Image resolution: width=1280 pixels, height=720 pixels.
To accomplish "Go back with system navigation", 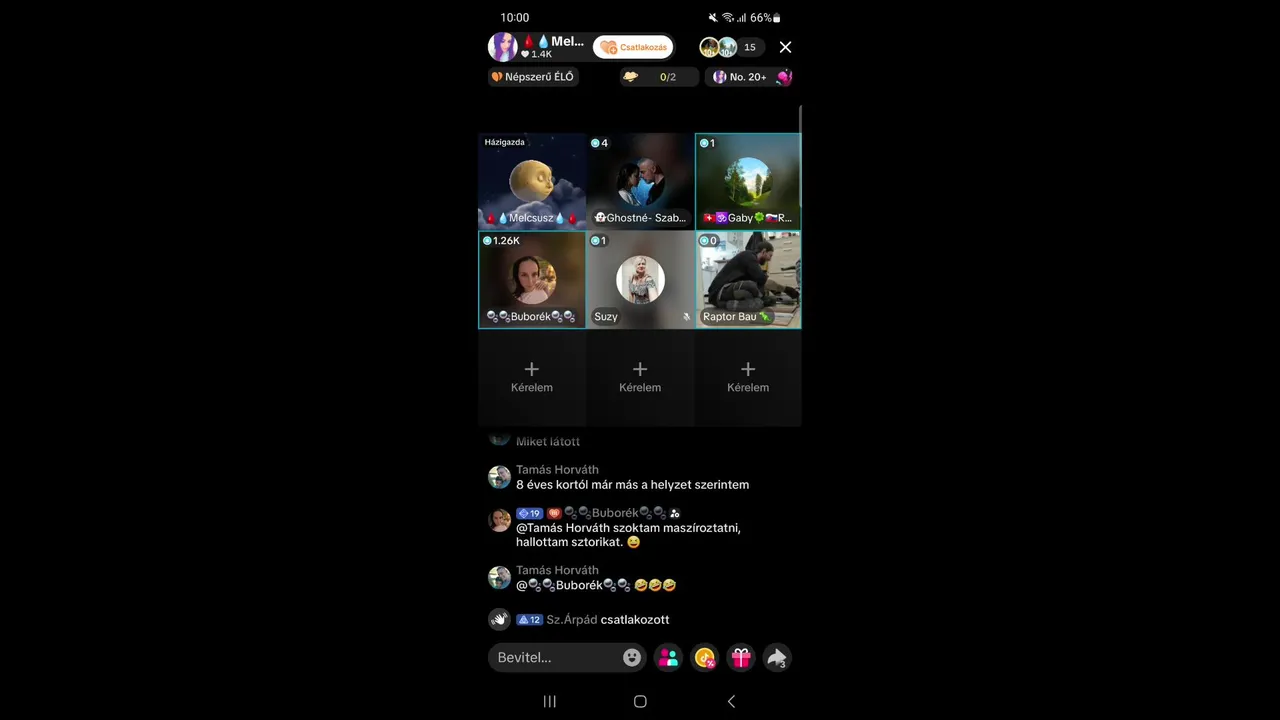I will click(731, 701).
